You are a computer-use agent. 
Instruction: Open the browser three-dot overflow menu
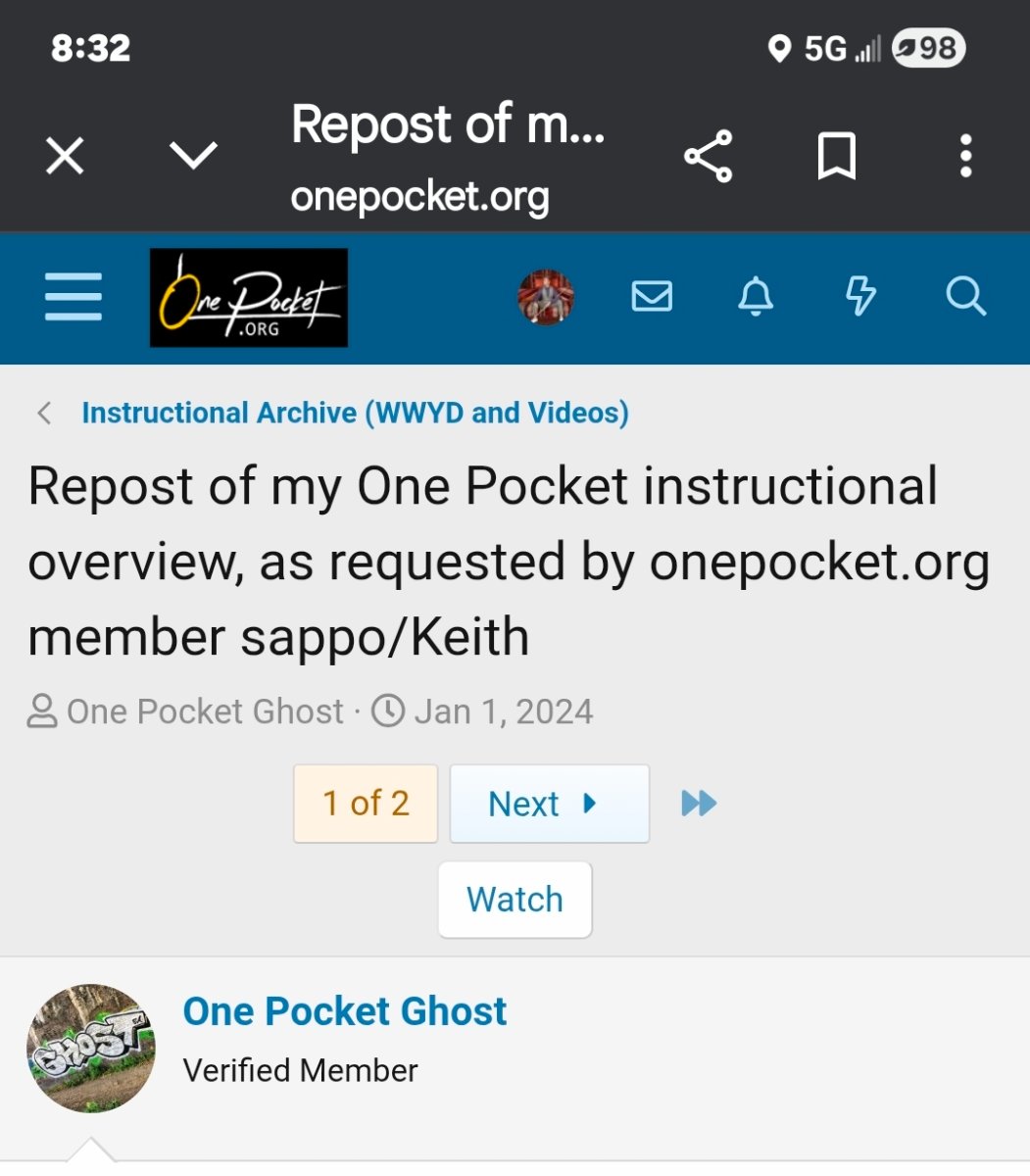[x=965, y=155]
